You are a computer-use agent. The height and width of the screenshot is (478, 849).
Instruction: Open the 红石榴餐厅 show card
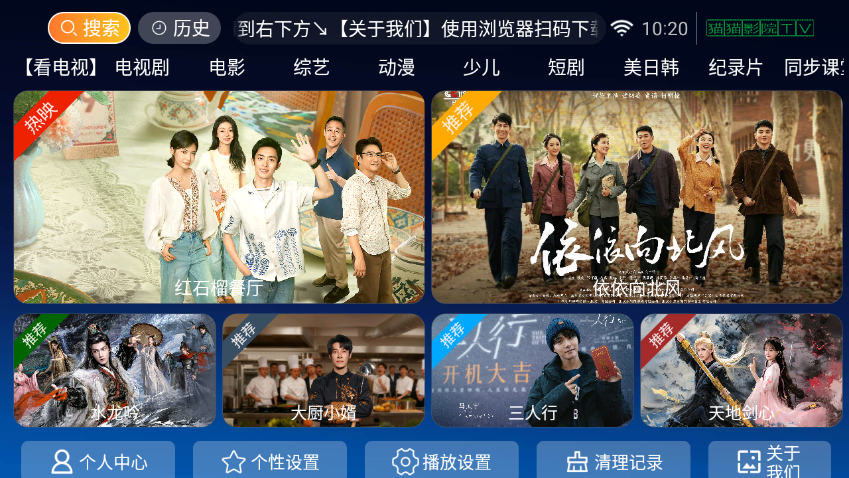click(x=219, y=197)
